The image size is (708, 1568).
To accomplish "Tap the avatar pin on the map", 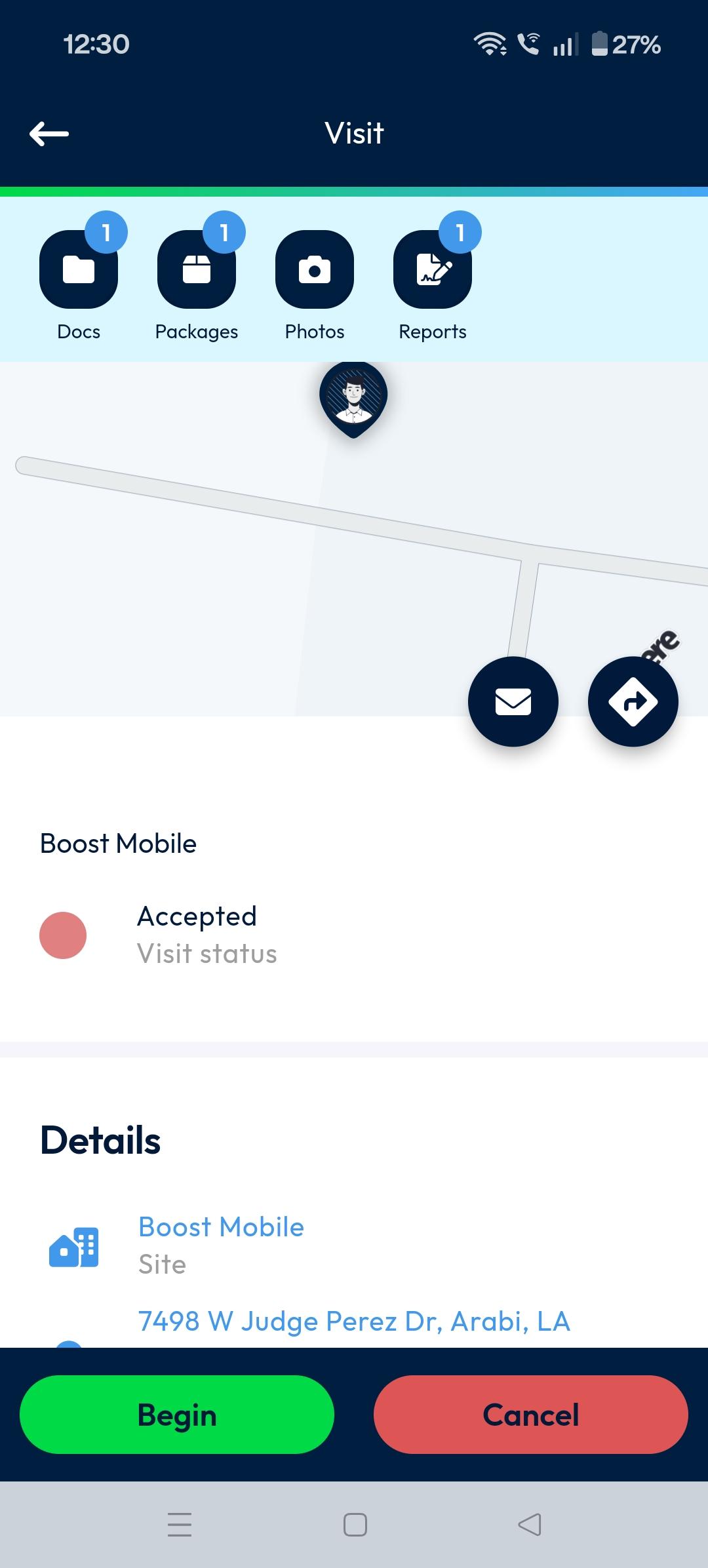I will [353, 396].
